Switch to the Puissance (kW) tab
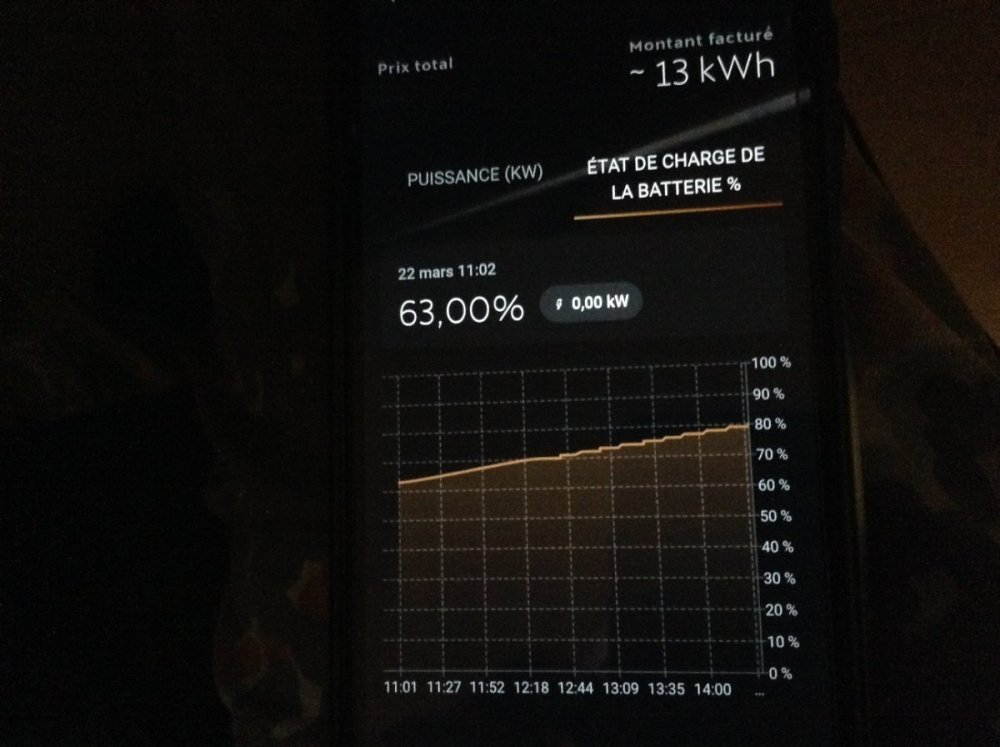Screen dimensions: 1000x747 pos(474,175)
